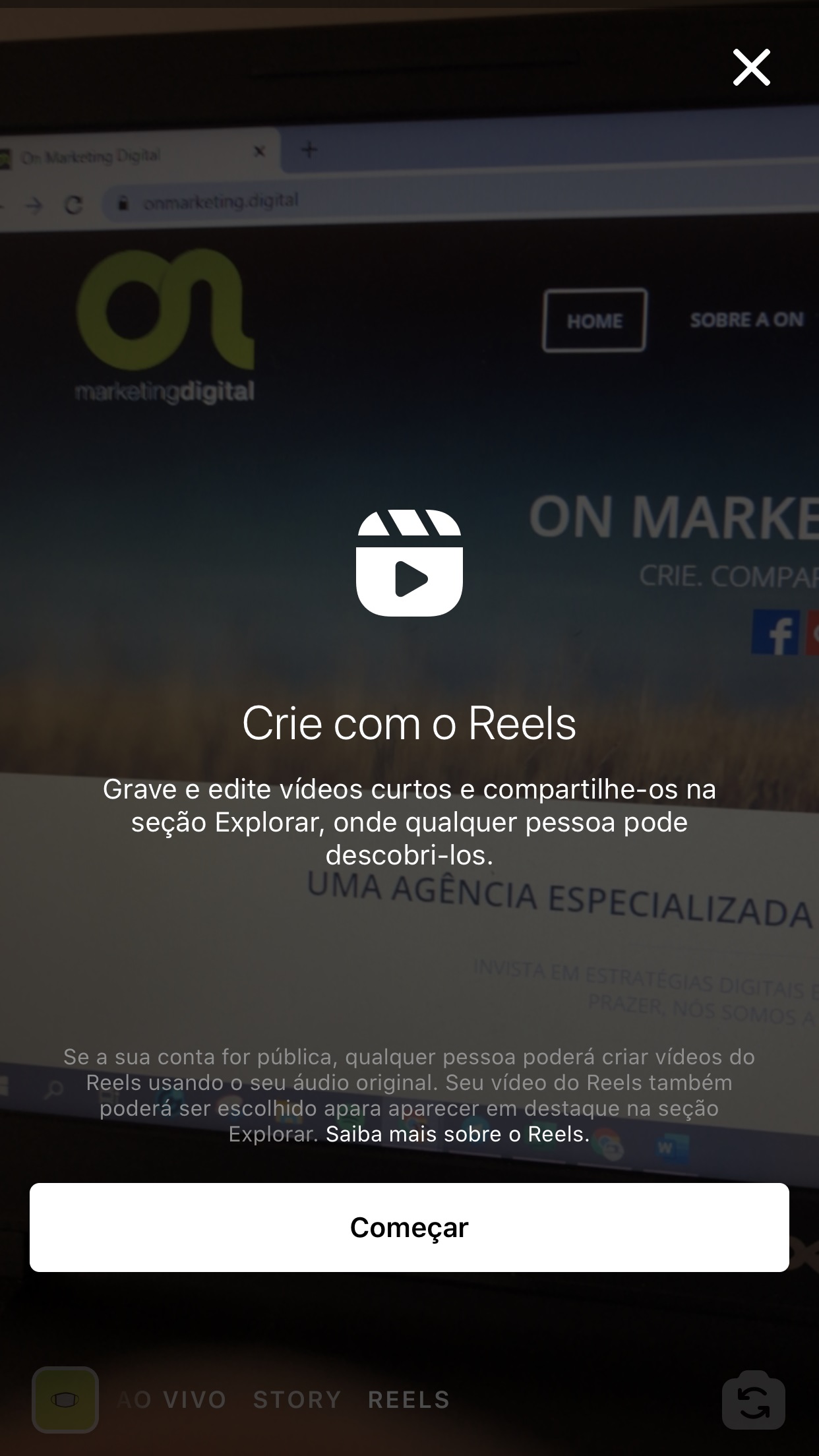Open the Saiba mais sobre o Reels link

click(x=458, y=1134)
